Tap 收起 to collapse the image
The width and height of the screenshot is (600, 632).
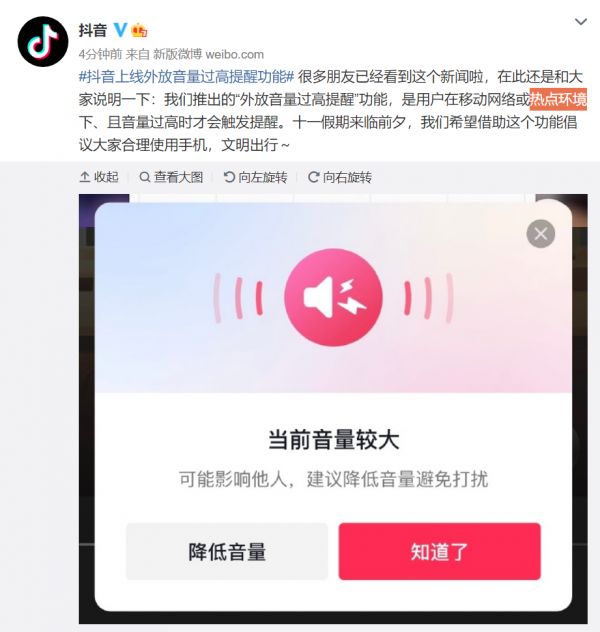tap(99, 177)
